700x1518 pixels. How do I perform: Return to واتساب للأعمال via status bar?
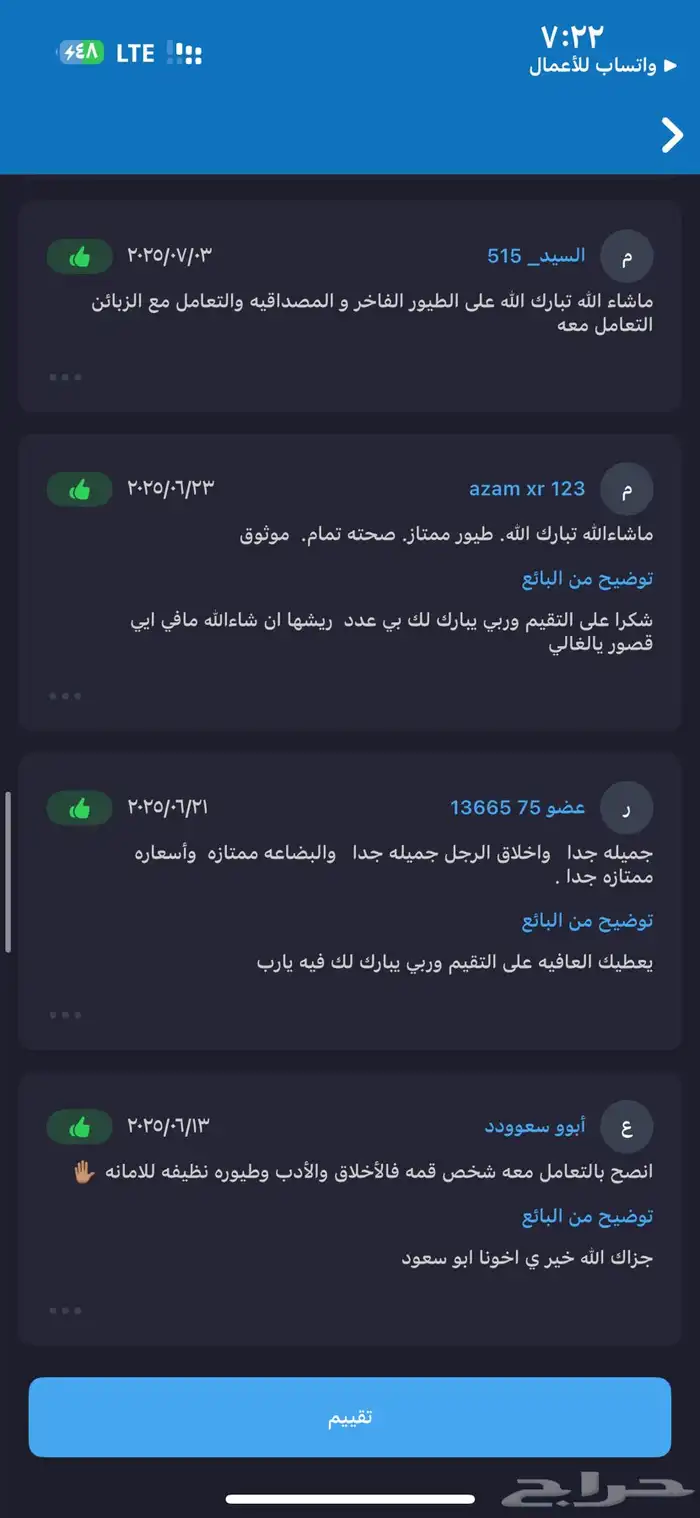pos(592,66)
